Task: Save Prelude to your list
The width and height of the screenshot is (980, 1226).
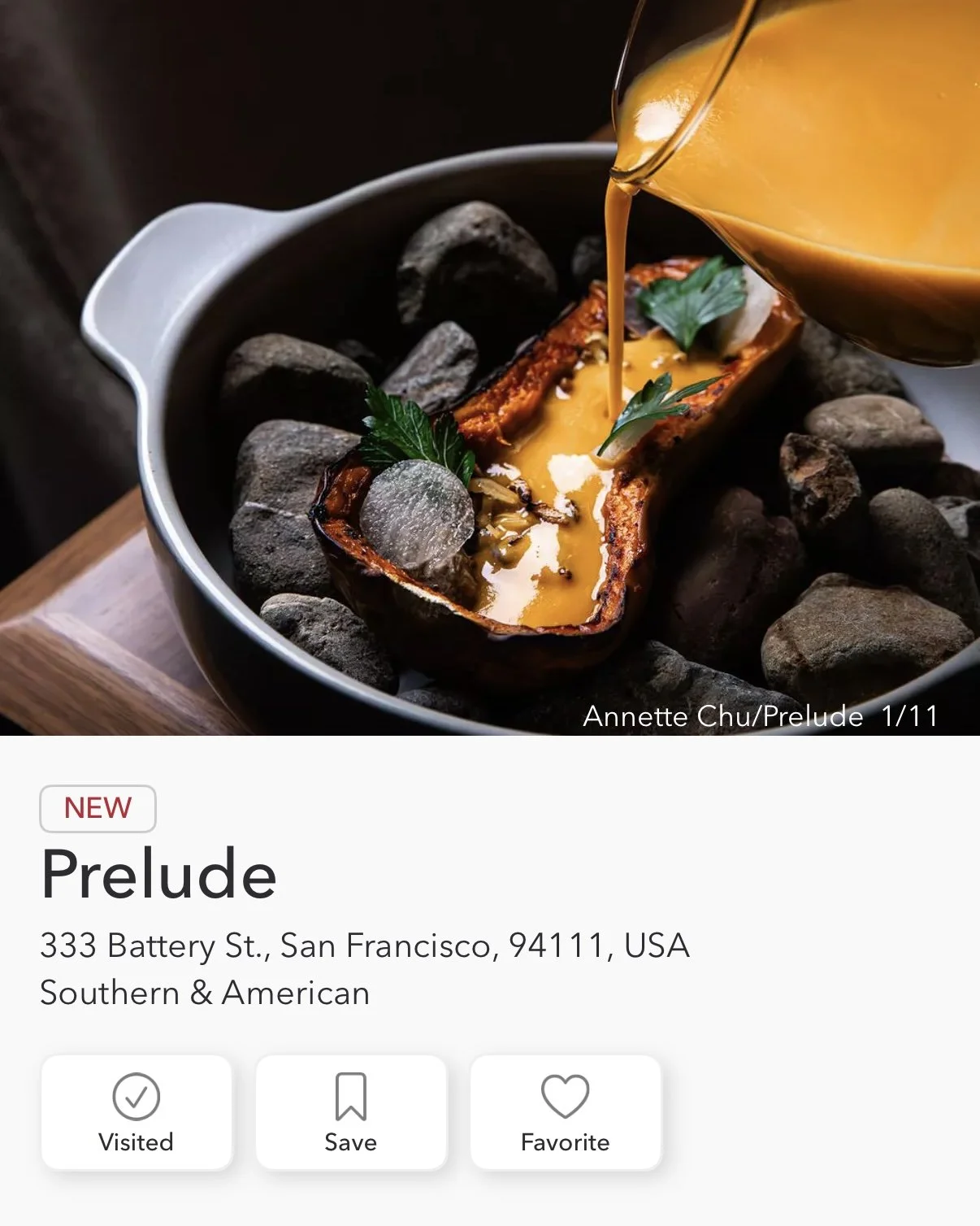Action: point(351,1112)
